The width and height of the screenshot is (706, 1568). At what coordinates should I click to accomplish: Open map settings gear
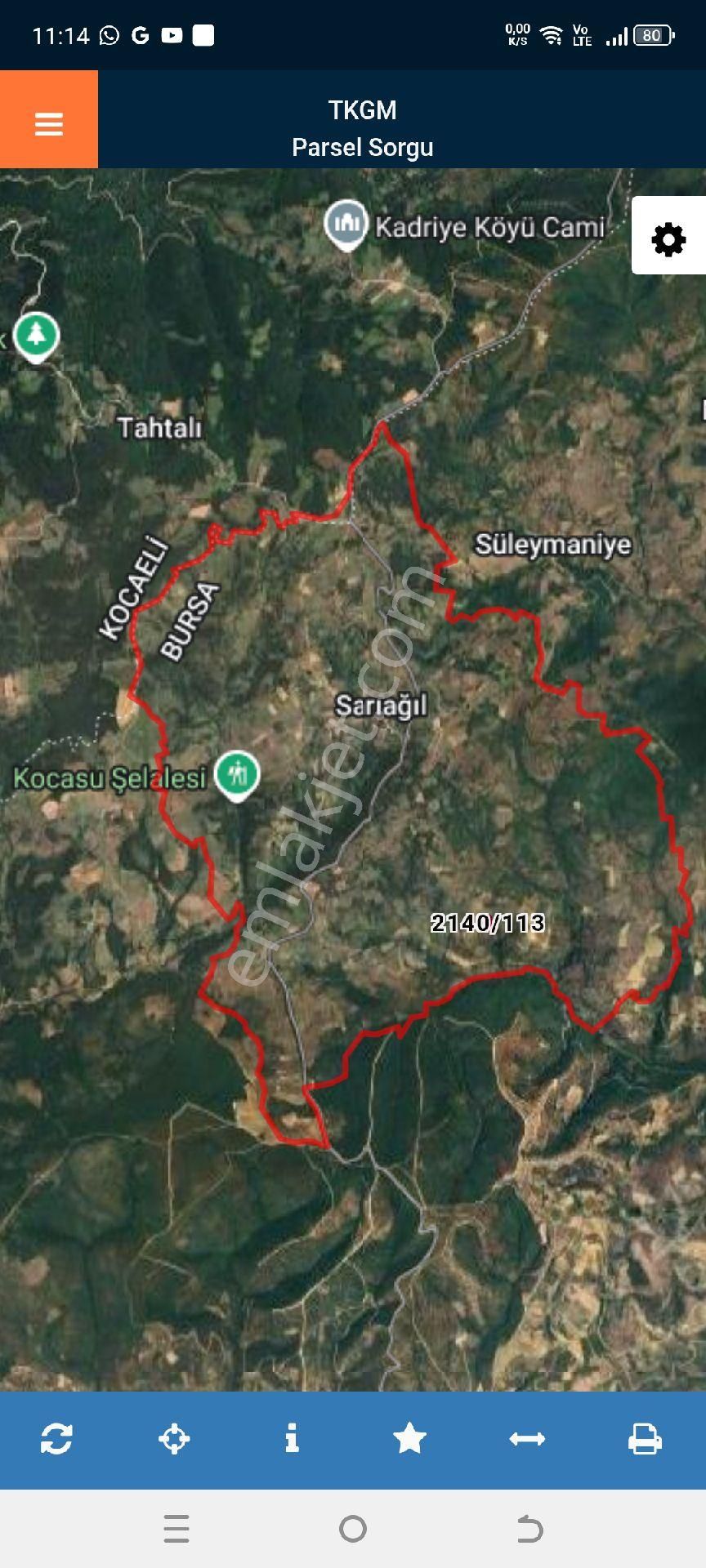click(x=668, y=238)
